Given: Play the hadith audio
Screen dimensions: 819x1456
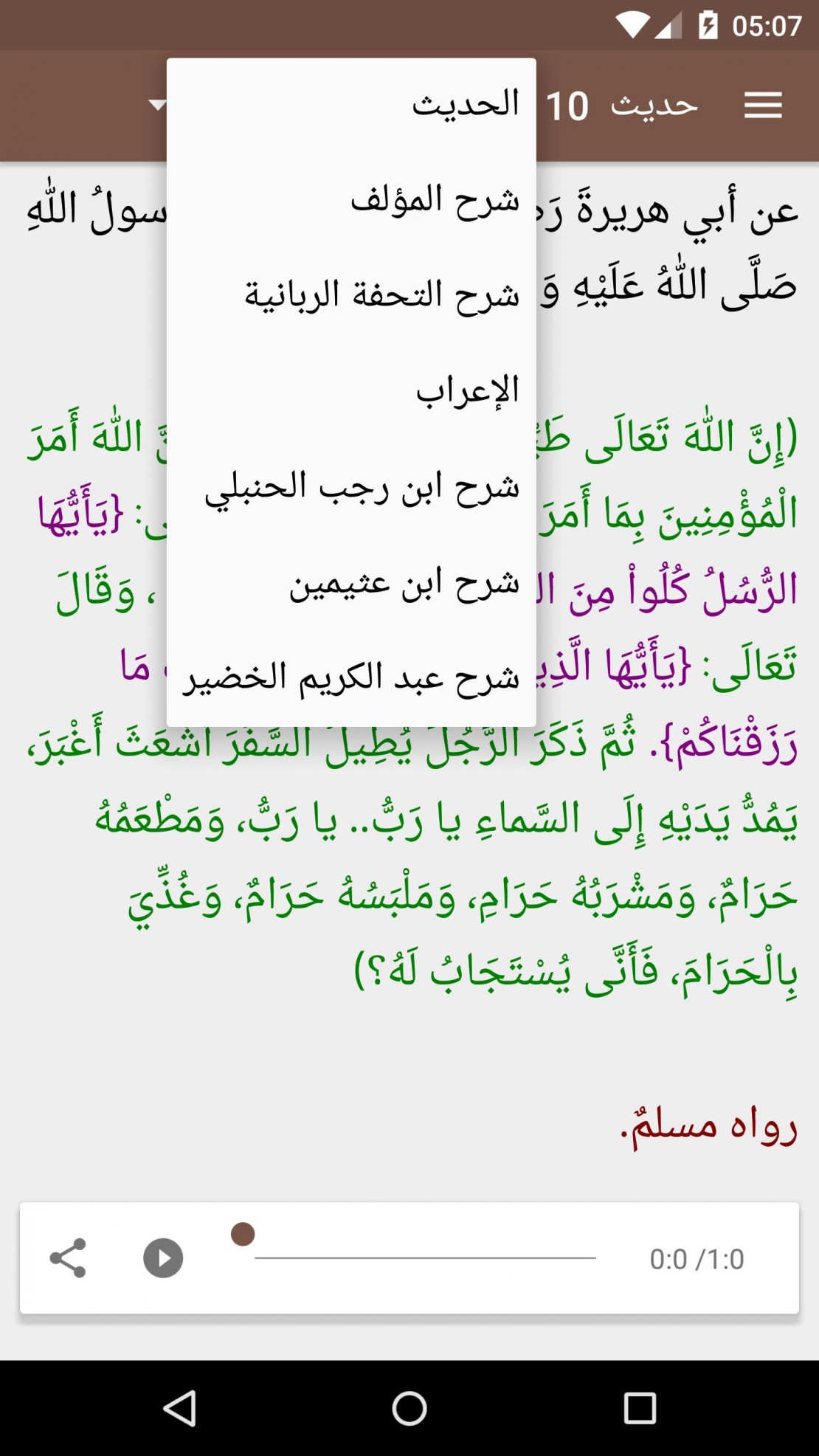Looking at the screenshot, I should coord(163,1257).
